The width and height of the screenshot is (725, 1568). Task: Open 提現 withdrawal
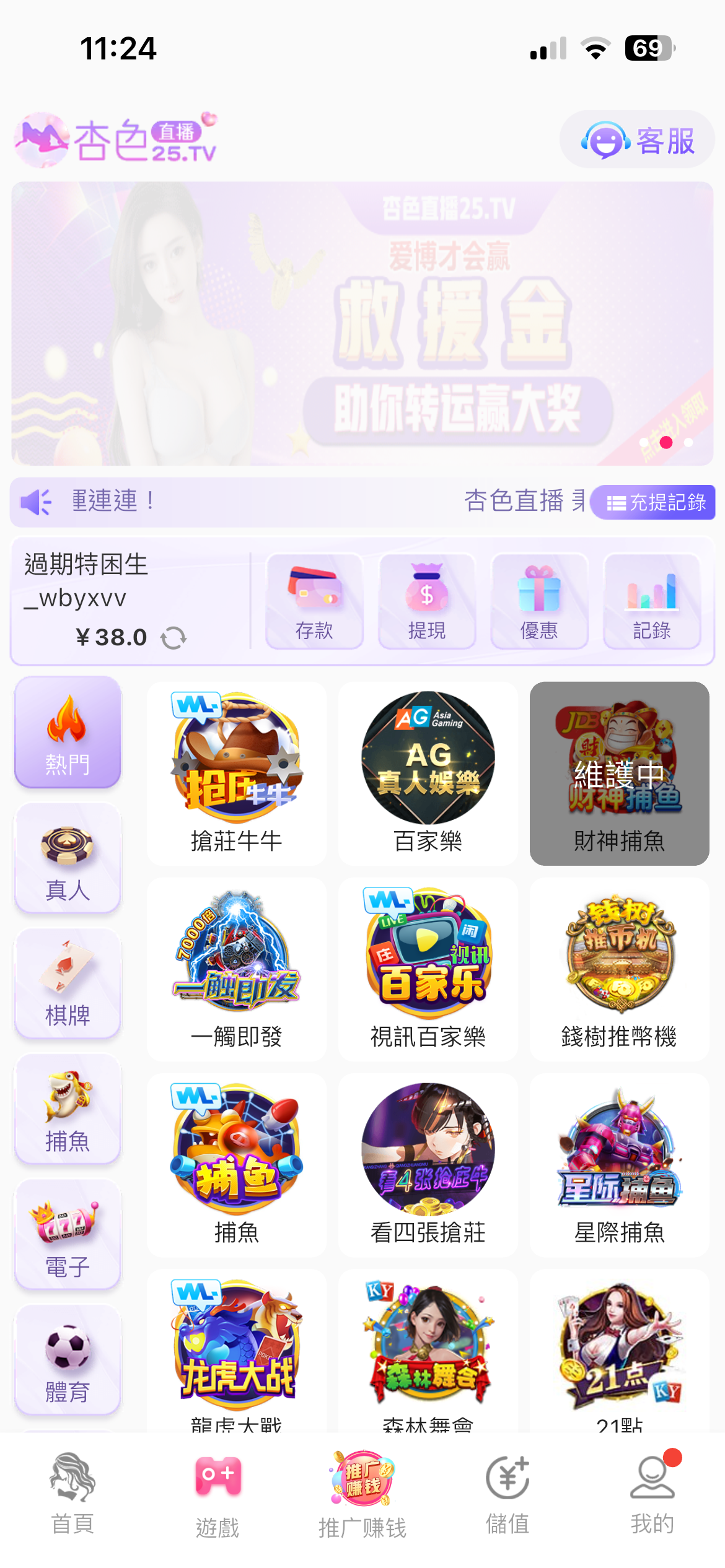(x=427, y=601)
